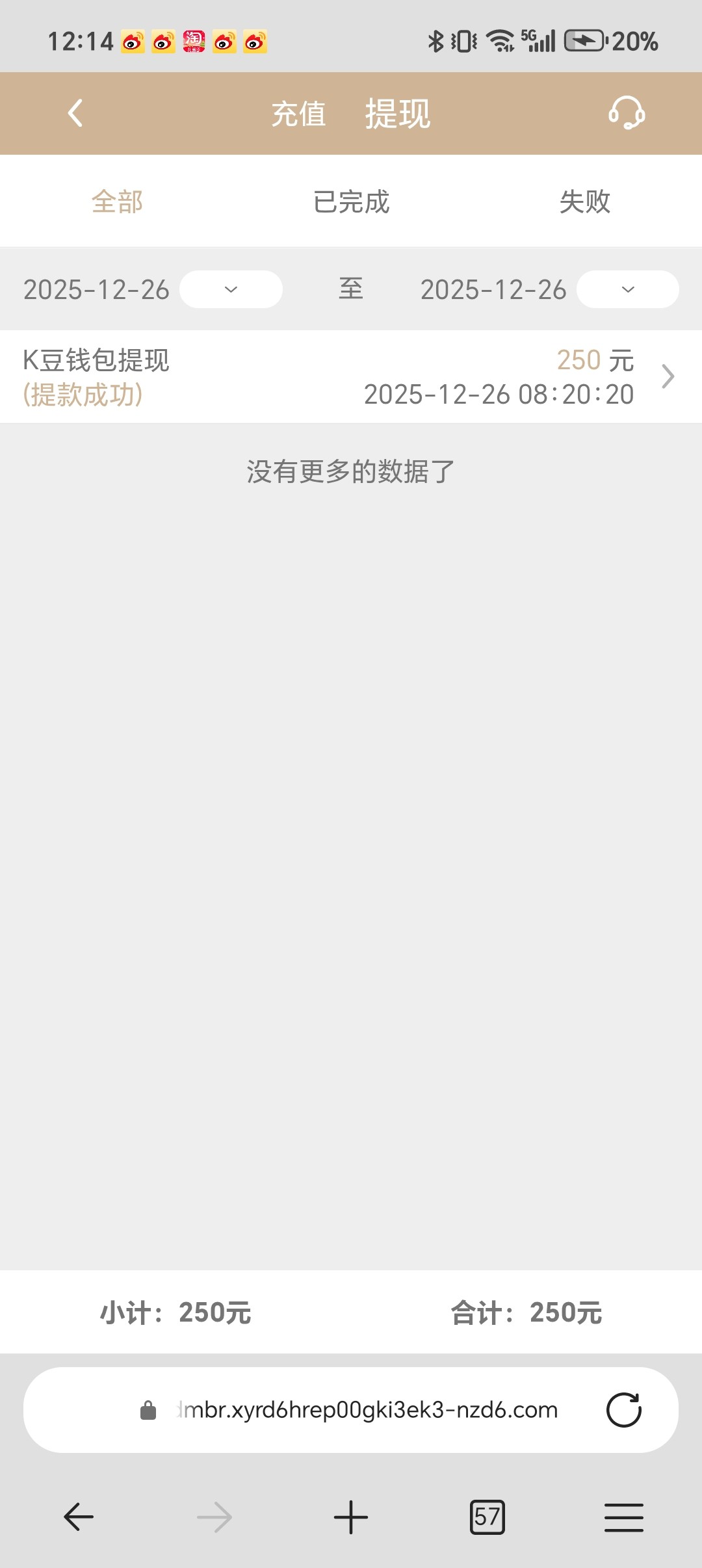The height and width of the screenshot is (1568, 702).
Task: Filter by 失败 records
Action: 584,202
